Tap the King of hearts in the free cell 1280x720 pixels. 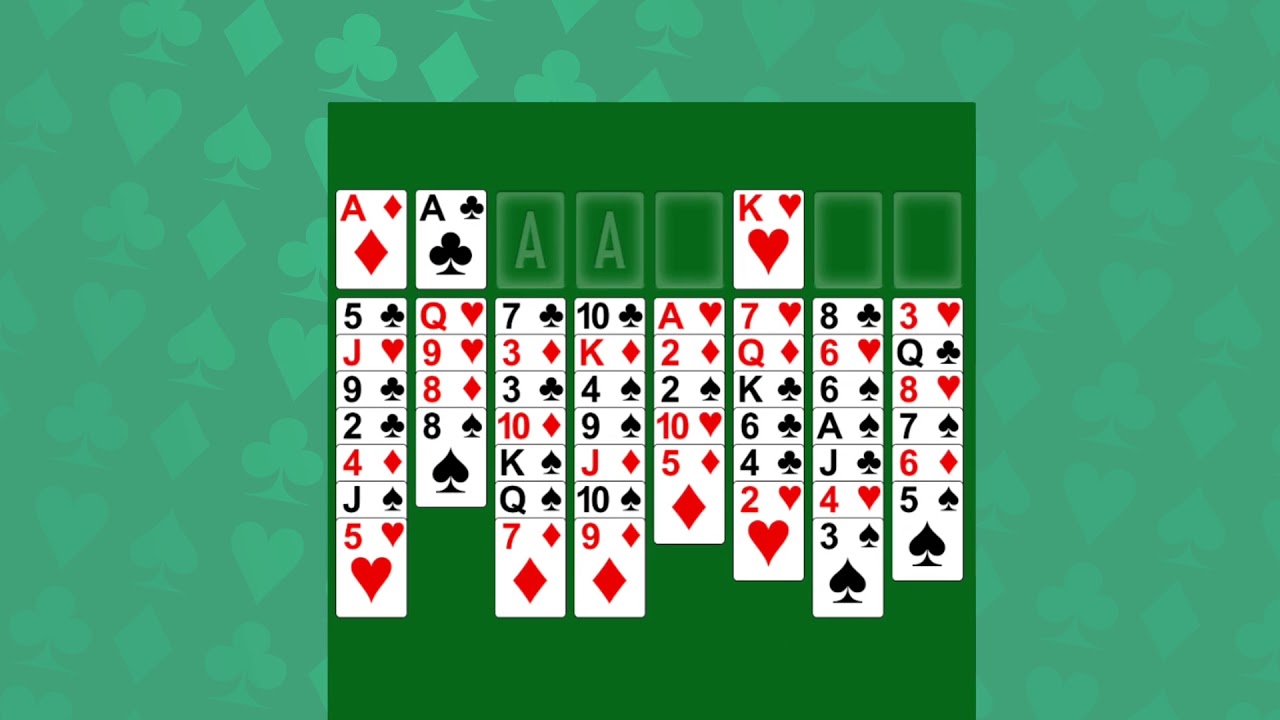click(x=768, y=239)
